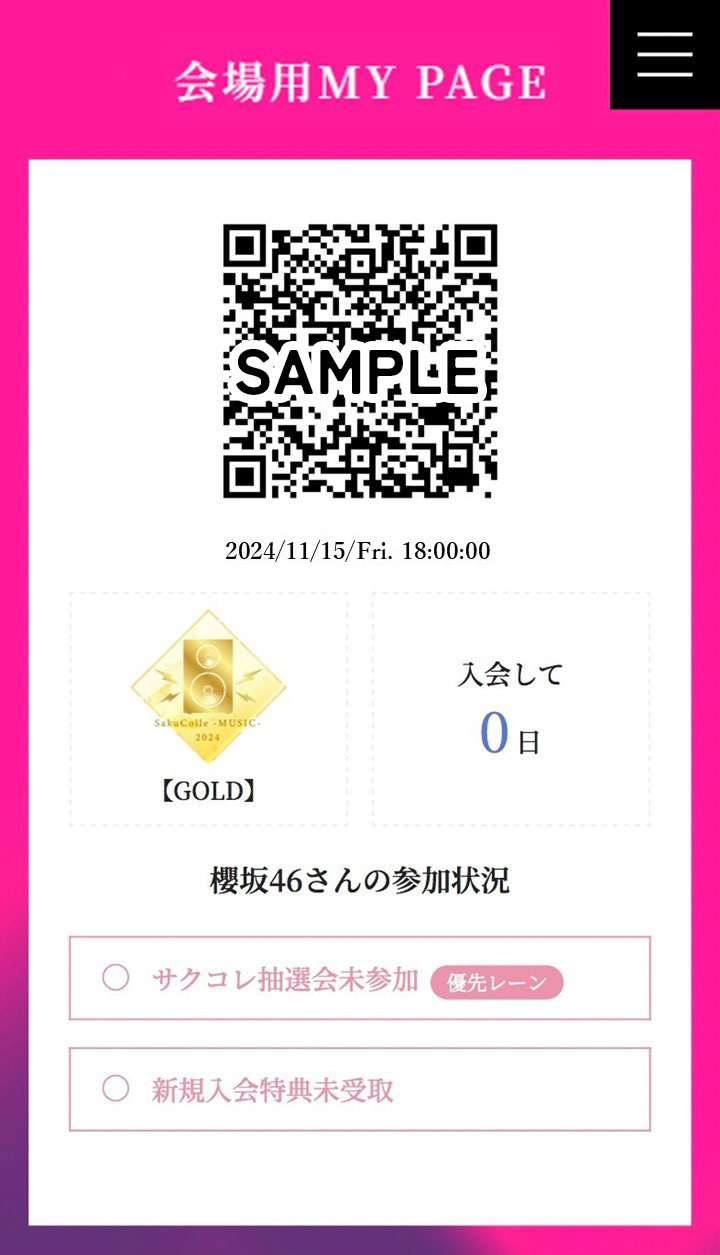Toggle the lottery participation status indicator
The height and width of the screenshot is (1255, 720).
point(115,978)
